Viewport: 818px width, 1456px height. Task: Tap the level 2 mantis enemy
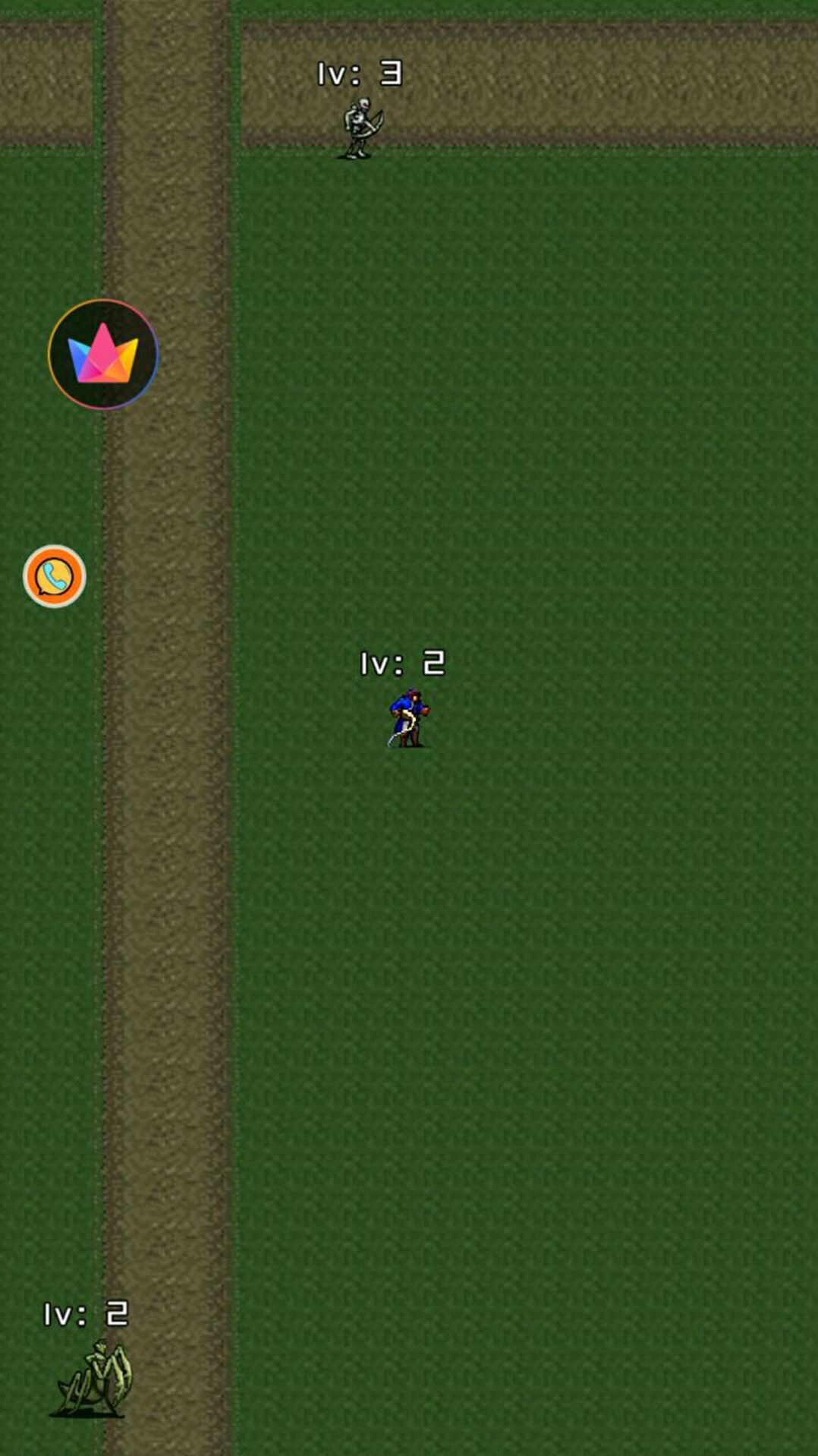tap(94, 1379)
